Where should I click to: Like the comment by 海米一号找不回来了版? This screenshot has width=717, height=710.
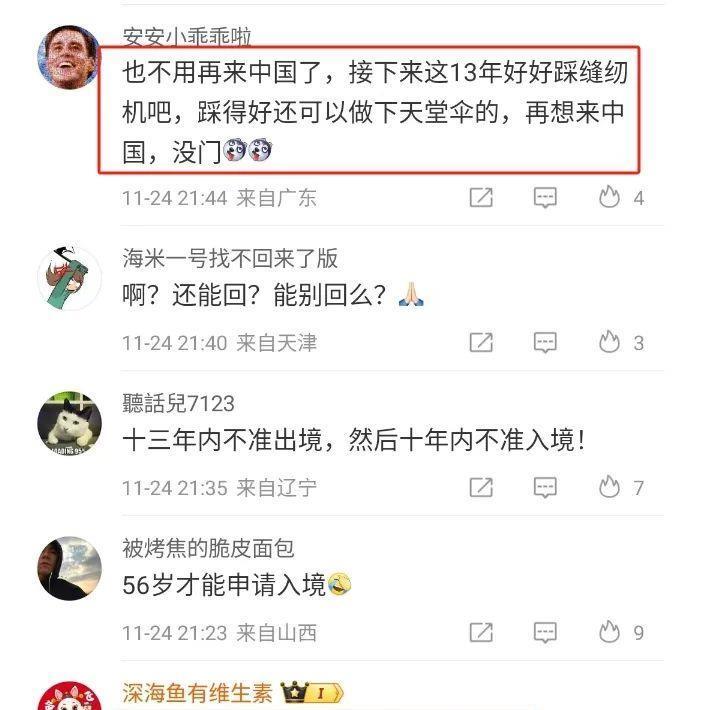pos(610,343)
